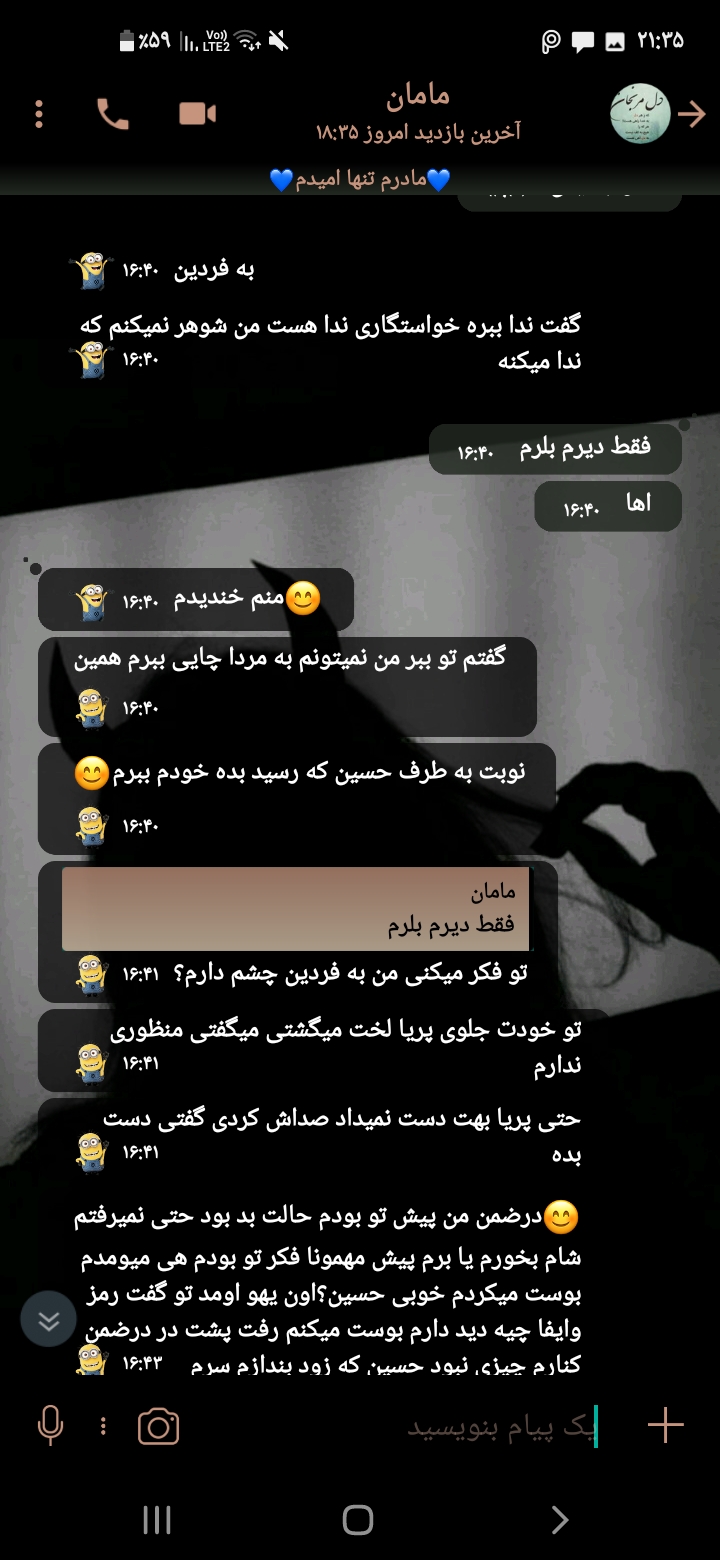The height and width of the screenshot is (1560, 720).
Task: Open the attachment plus menu
Action: 666,1426
